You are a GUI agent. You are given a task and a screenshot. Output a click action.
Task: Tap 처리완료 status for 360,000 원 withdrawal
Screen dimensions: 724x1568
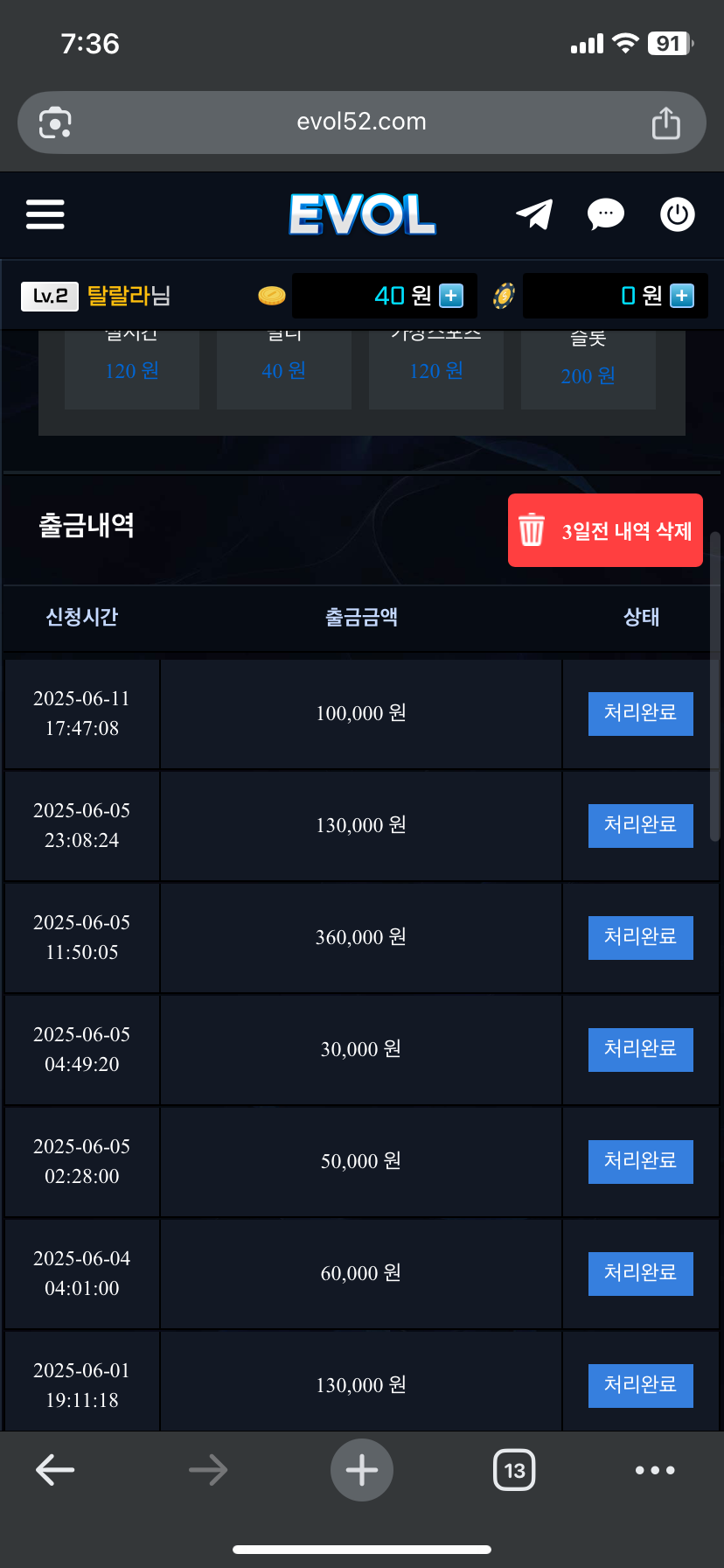(640, 937)
